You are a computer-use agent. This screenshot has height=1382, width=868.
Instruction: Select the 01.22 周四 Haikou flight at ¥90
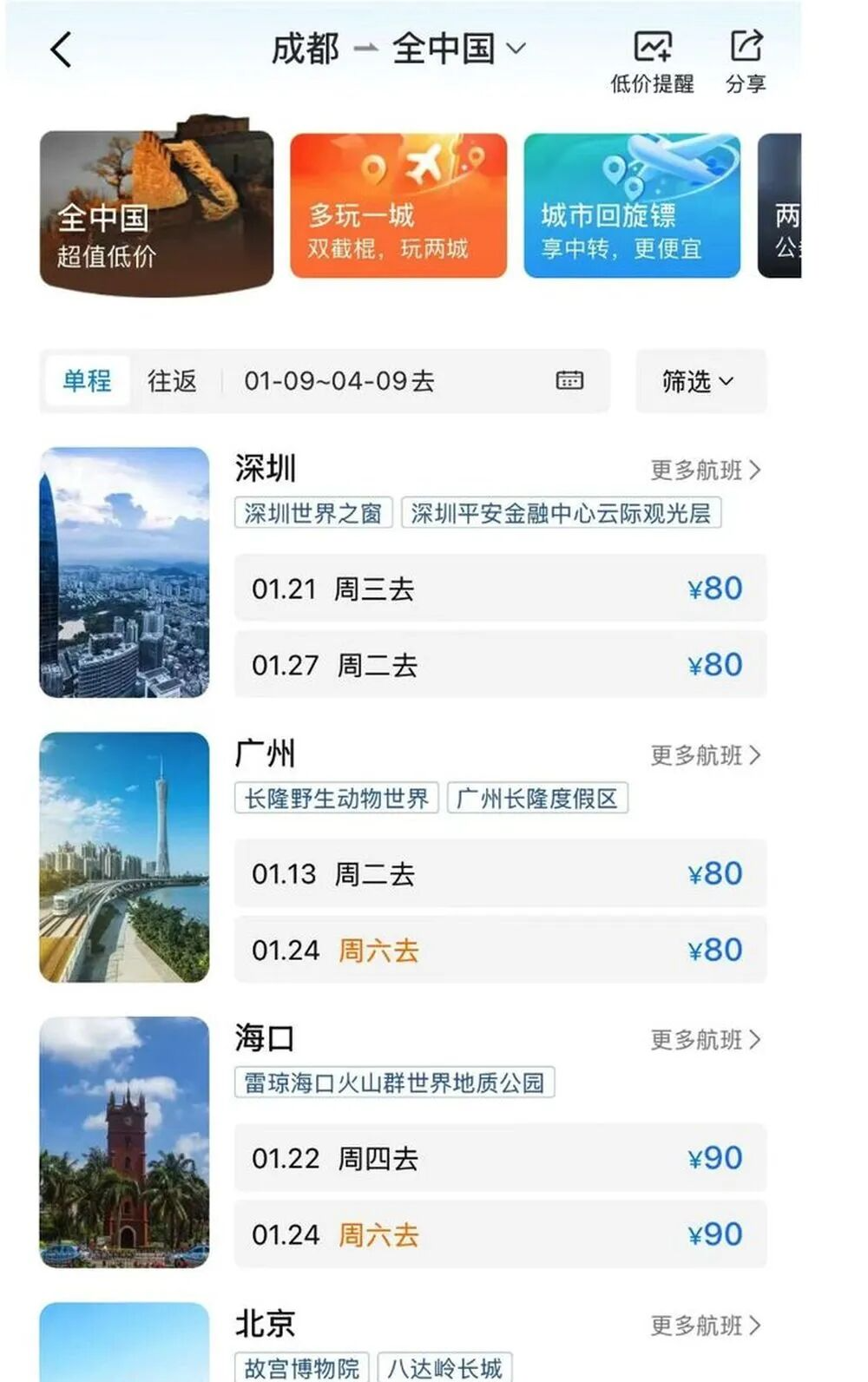click(x=500, y=1158)
